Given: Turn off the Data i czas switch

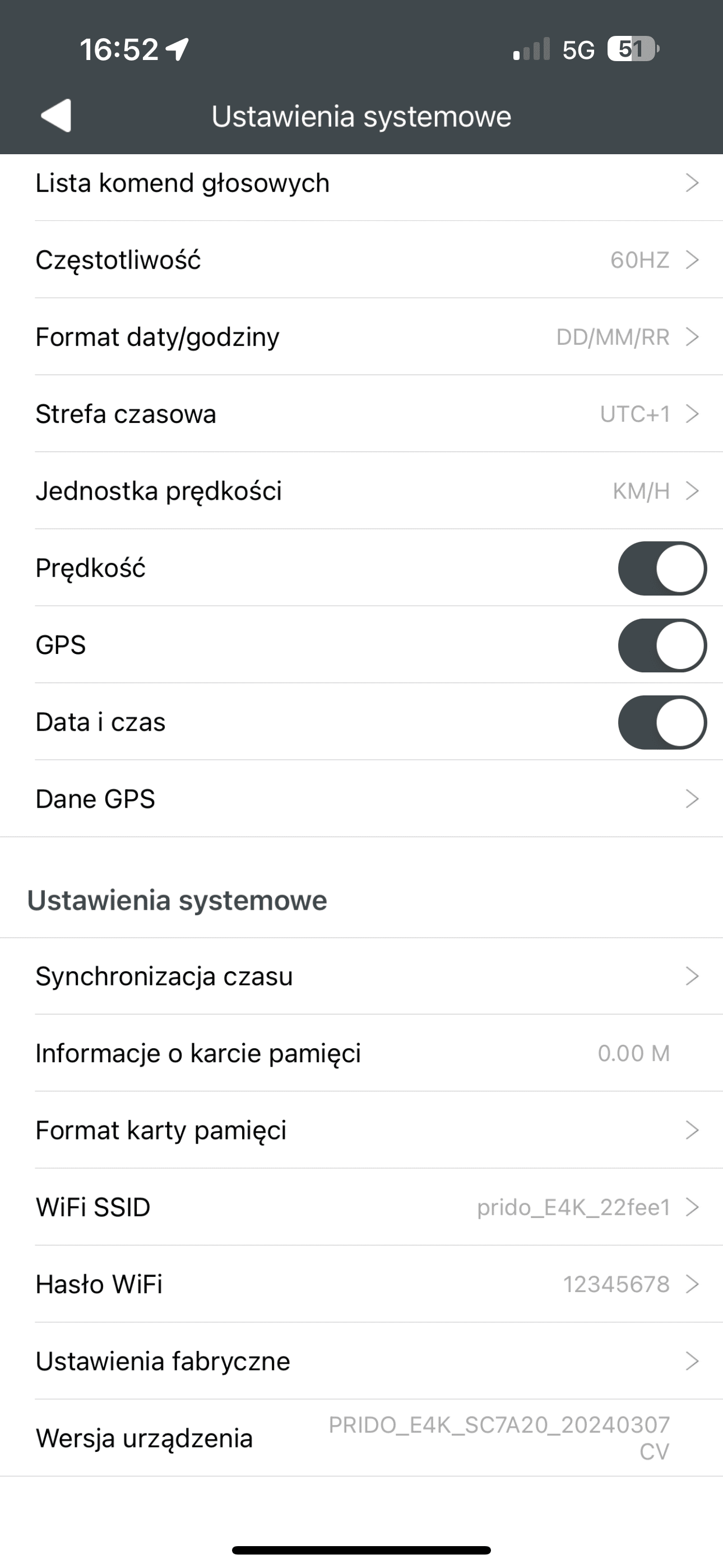Looking at the screenshot, I should point(661,722).
